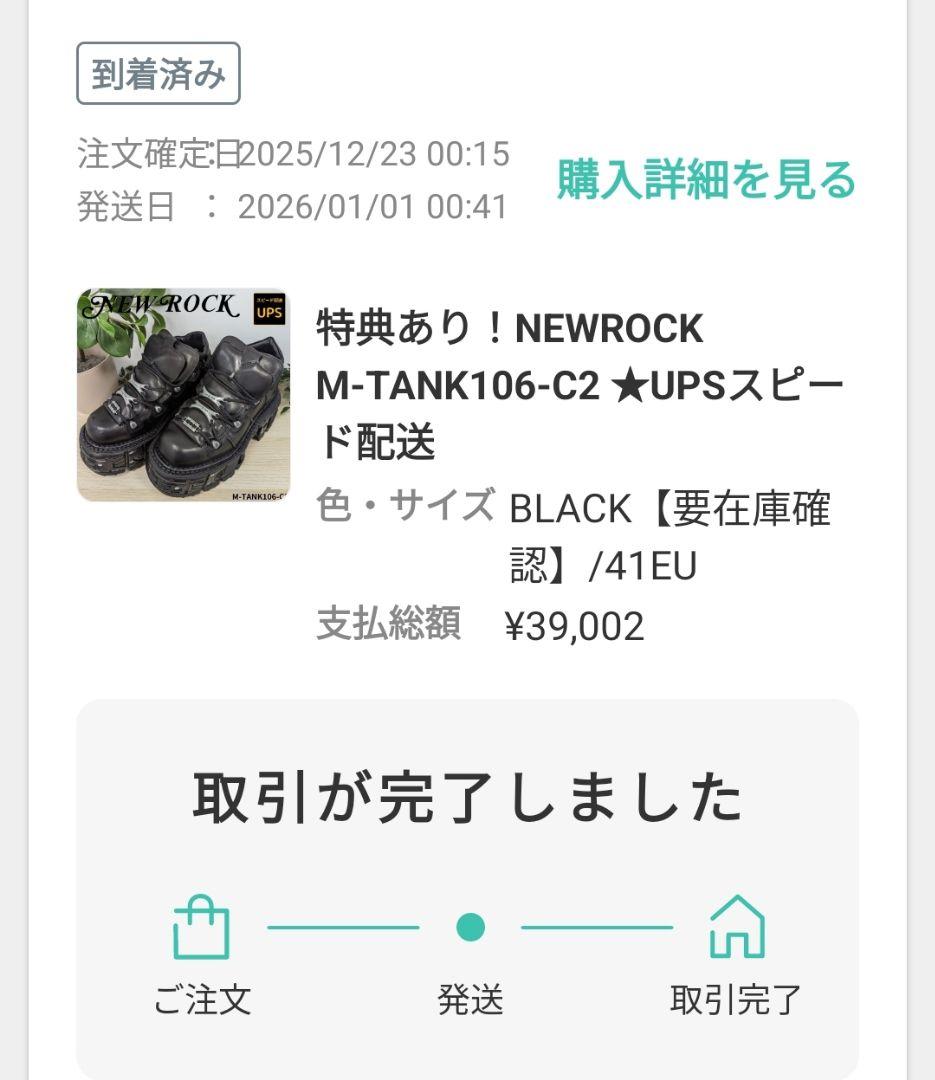Select the ご注文 step in the progress tracker
Viewport: 935px width, 1080px height.
pyautogui.click(x=202, y=955)
